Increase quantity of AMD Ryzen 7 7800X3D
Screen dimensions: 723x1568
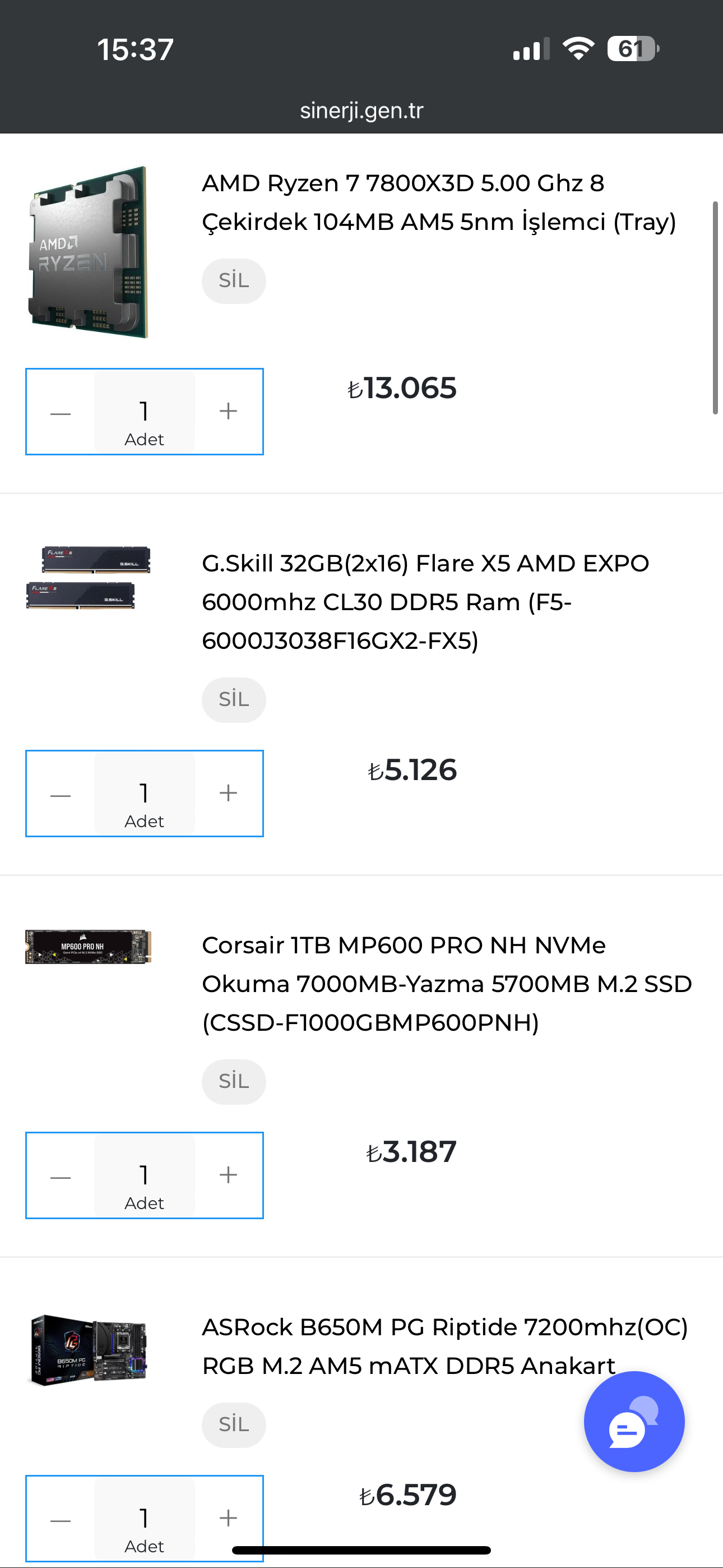click(228, 412)
